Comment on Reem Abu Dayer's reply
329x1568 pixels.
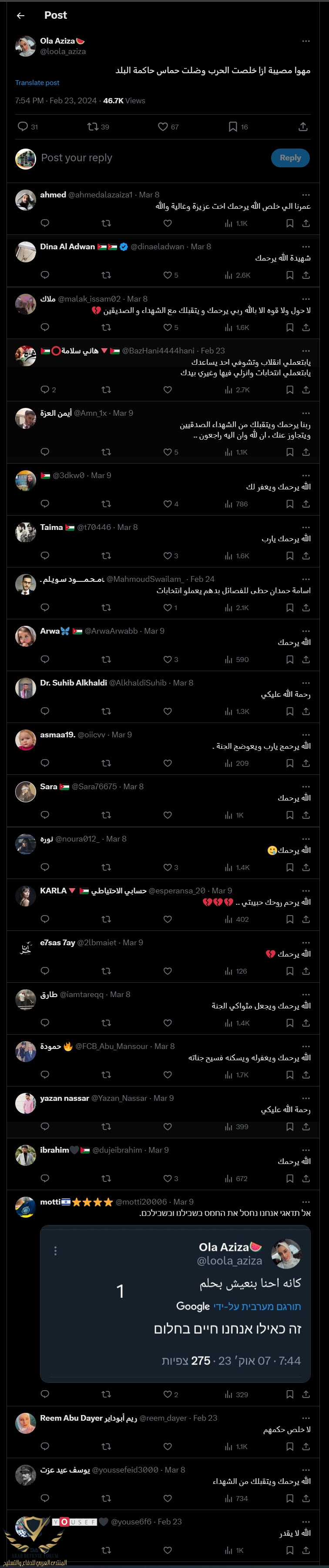[x=44, y=1446]
